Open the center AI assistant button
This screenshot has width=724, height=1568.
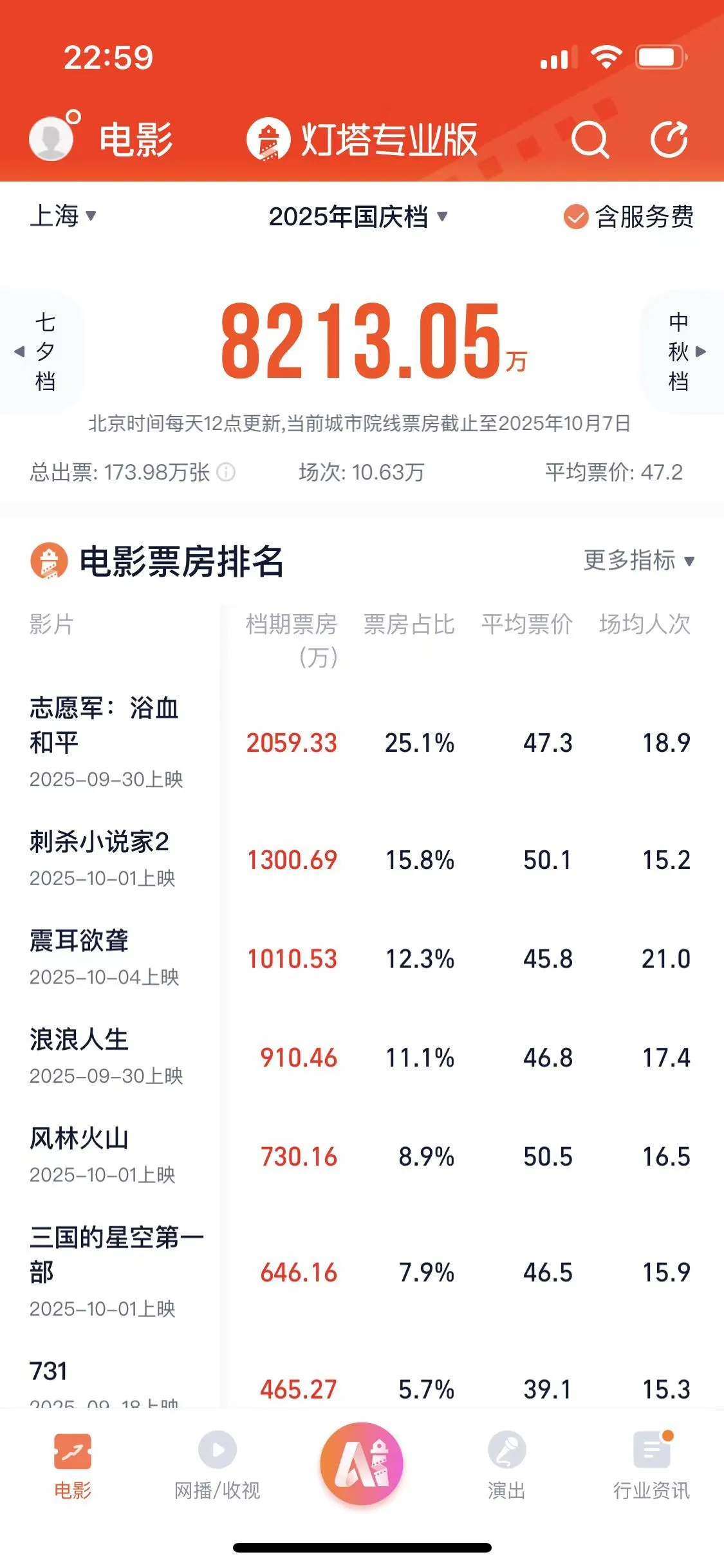coord(362,1462)
